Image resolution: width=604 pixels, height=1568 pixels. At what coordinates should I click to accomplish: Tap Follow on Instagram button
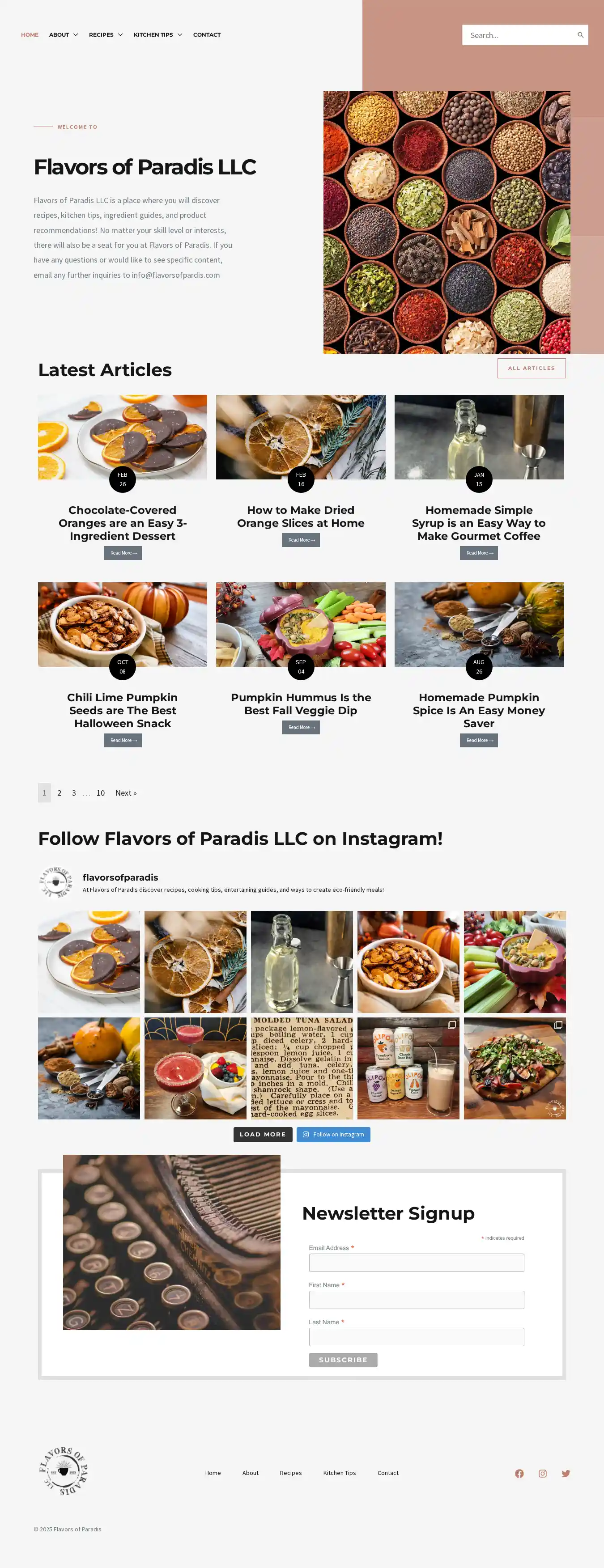pyautogui.click(x=333, y=1135)
